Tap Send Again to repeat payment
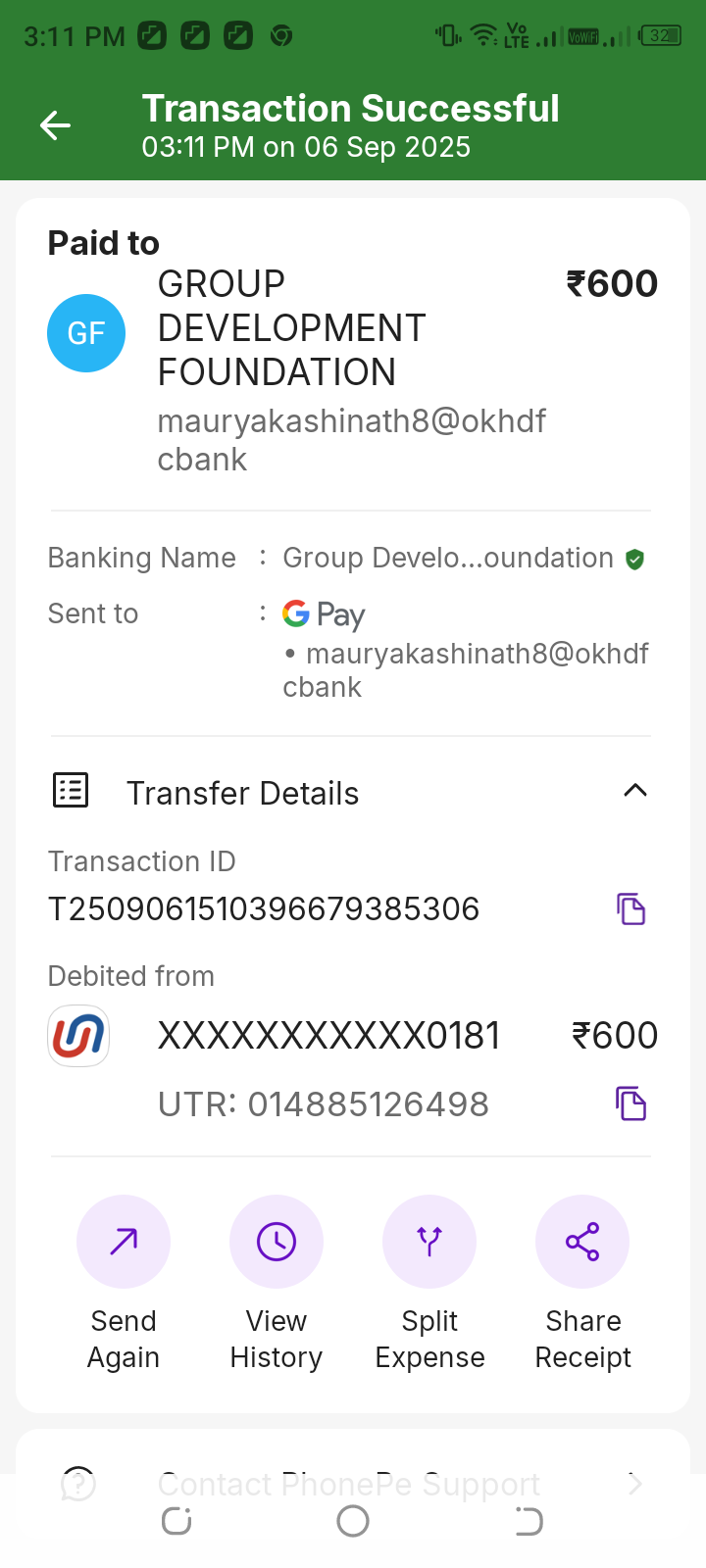The width and height of the screenshot is (706, 1568). (124, 1243)
